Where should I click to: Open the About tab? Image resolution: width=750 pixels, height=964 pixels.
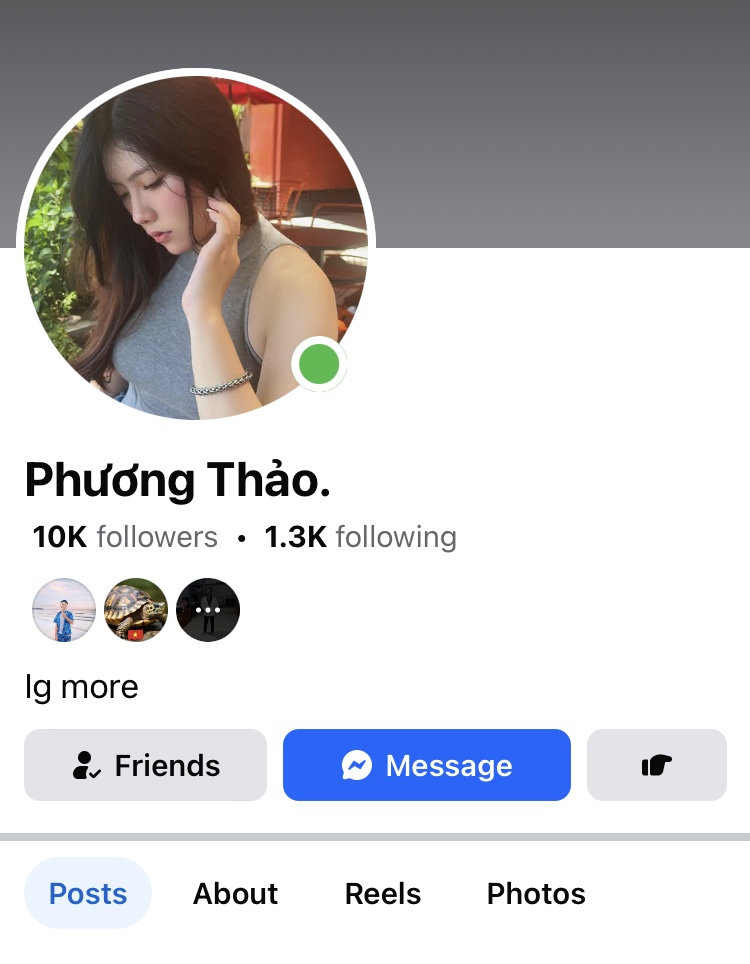(236, 893)
